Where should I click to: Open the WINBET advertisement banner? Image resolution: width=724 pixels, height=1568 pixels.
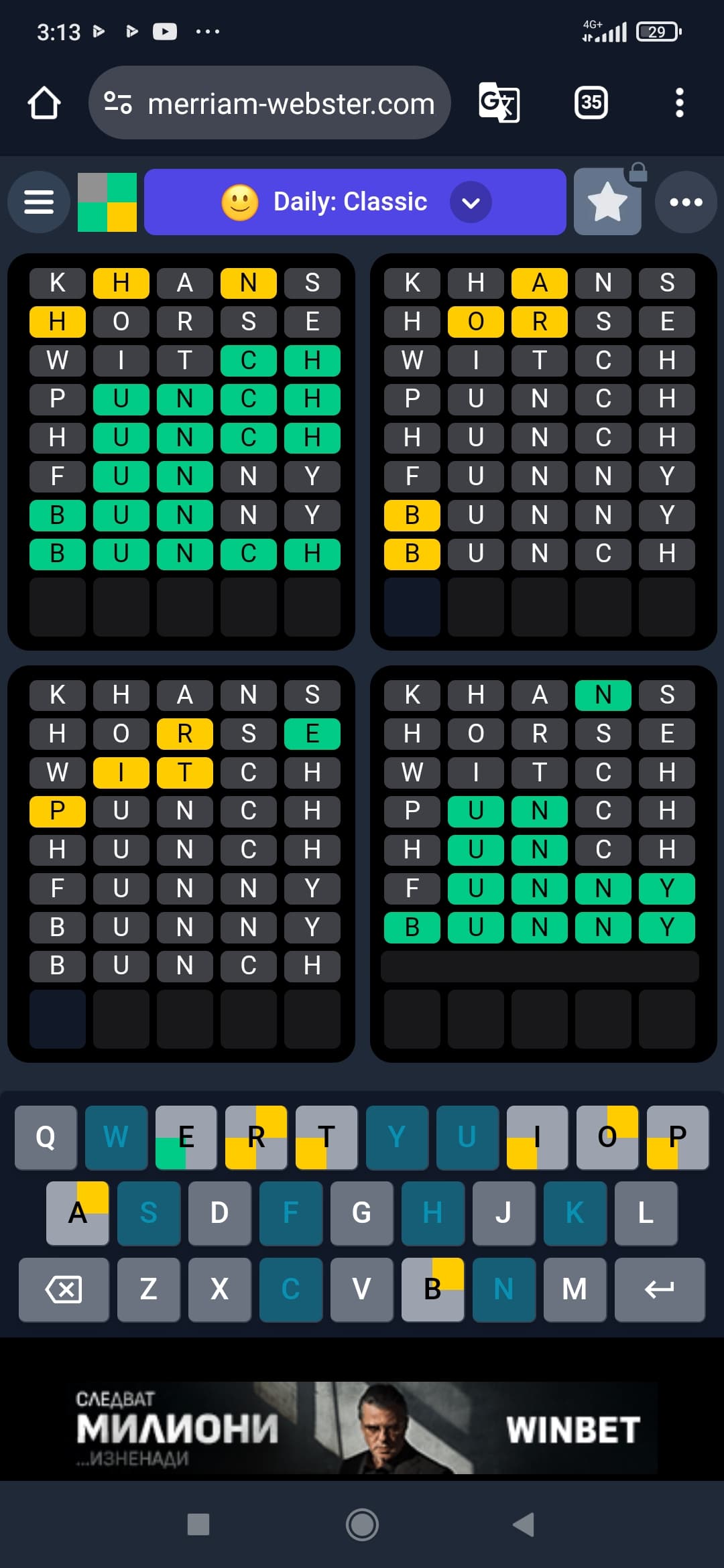tap(362, 1427)
